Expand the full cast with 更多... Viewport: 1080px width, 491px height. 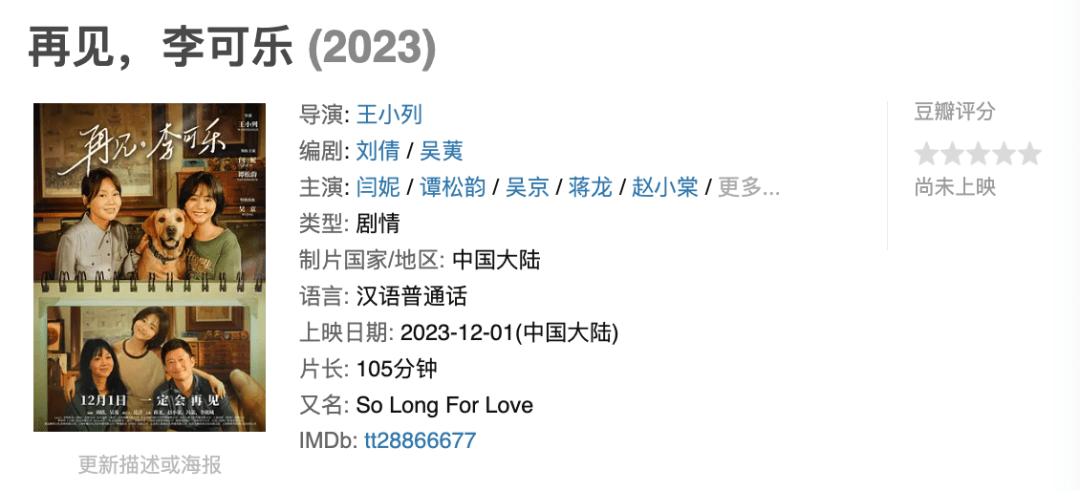[x=748, y=187]
